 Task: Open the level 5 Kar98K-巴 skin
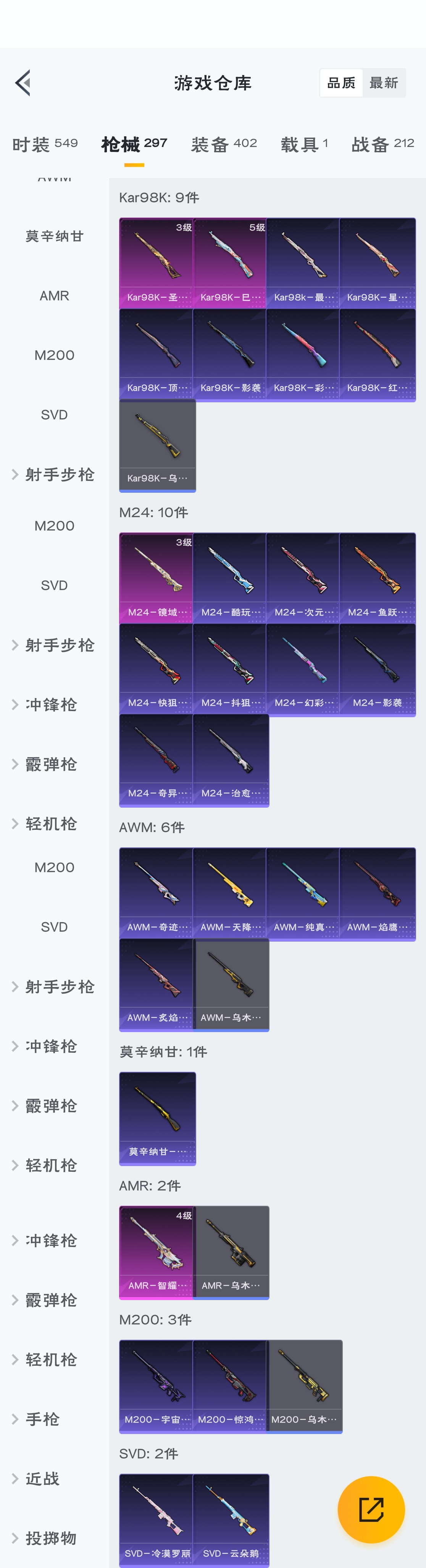(230, 263)
